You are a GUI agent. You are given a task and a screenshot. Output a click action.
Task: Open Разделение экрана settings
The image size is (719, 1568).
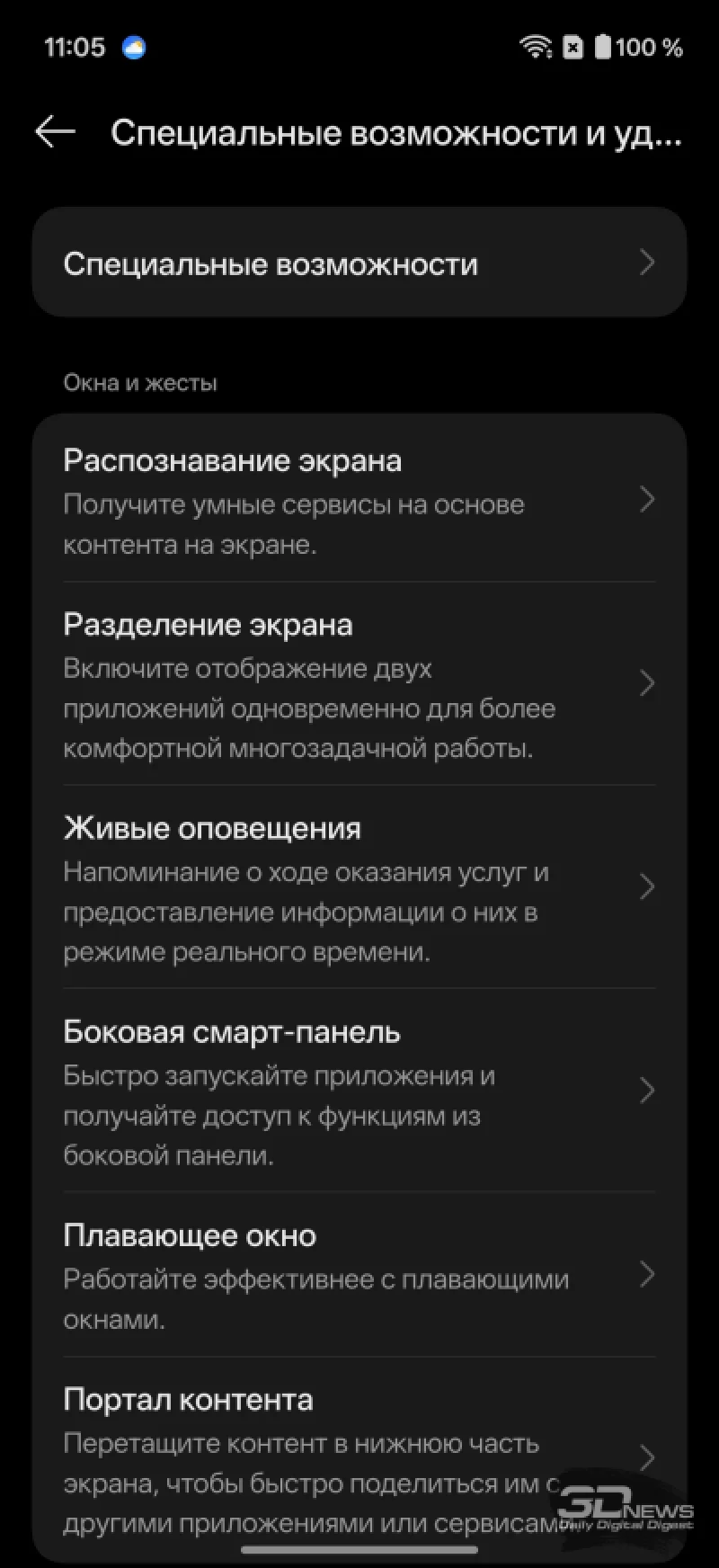pos(359,683)
